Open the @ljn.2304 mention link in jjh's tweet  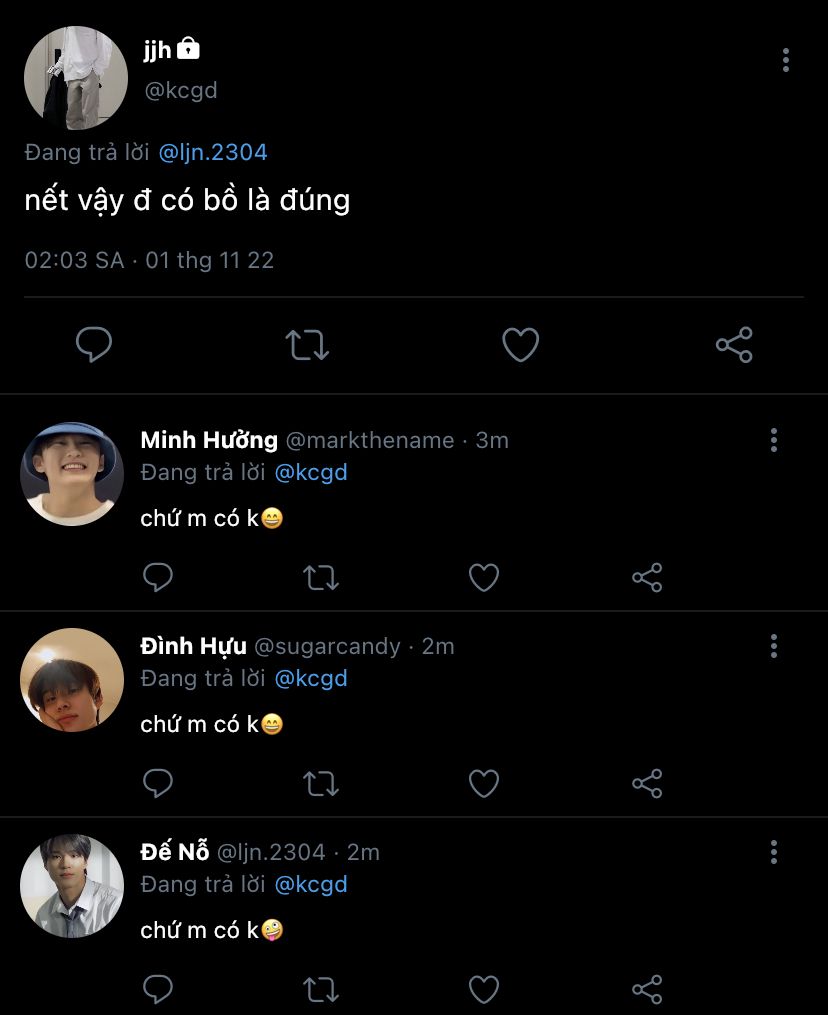[x=213, y=153]
